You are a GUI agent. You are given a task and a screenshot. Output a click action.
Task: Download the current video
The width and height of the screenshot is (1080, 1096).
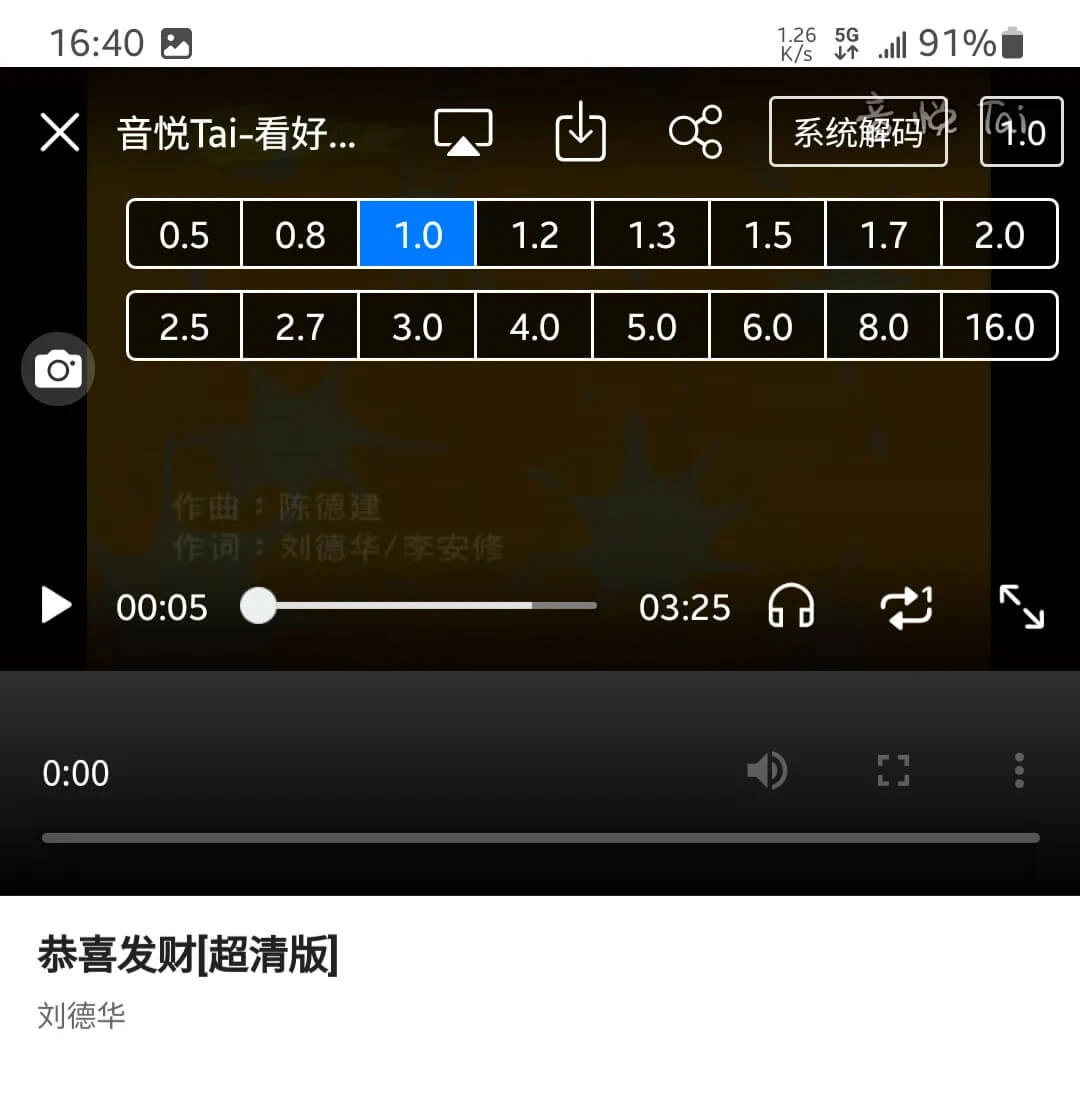coord(580,132)
